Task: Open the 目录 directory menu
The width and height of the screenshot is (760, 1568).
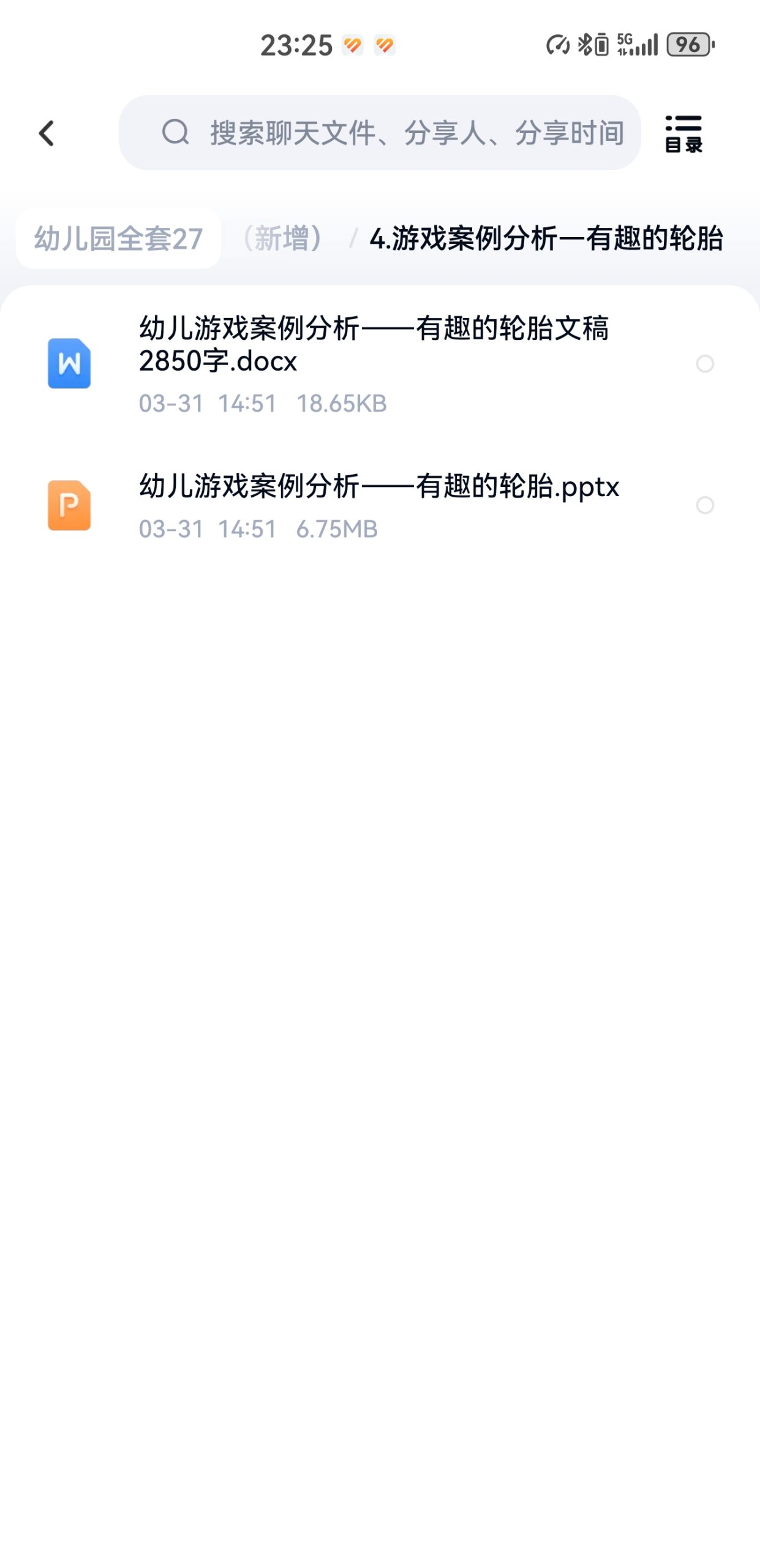Action: pyautogui.click(x=683, y=133)
